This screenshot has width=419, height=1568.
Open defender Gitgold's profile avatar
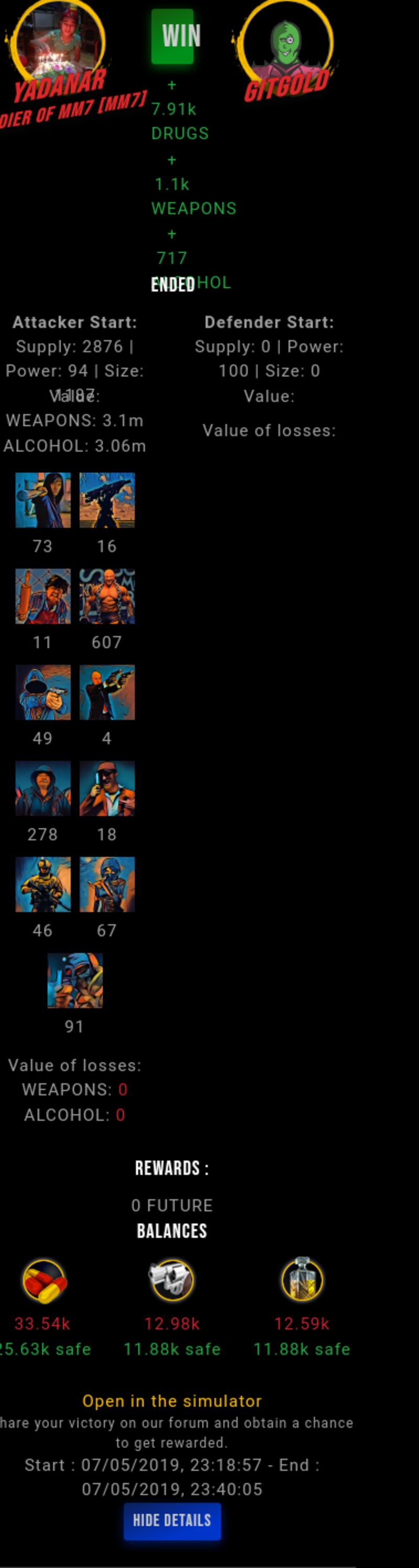click(286, 42)
